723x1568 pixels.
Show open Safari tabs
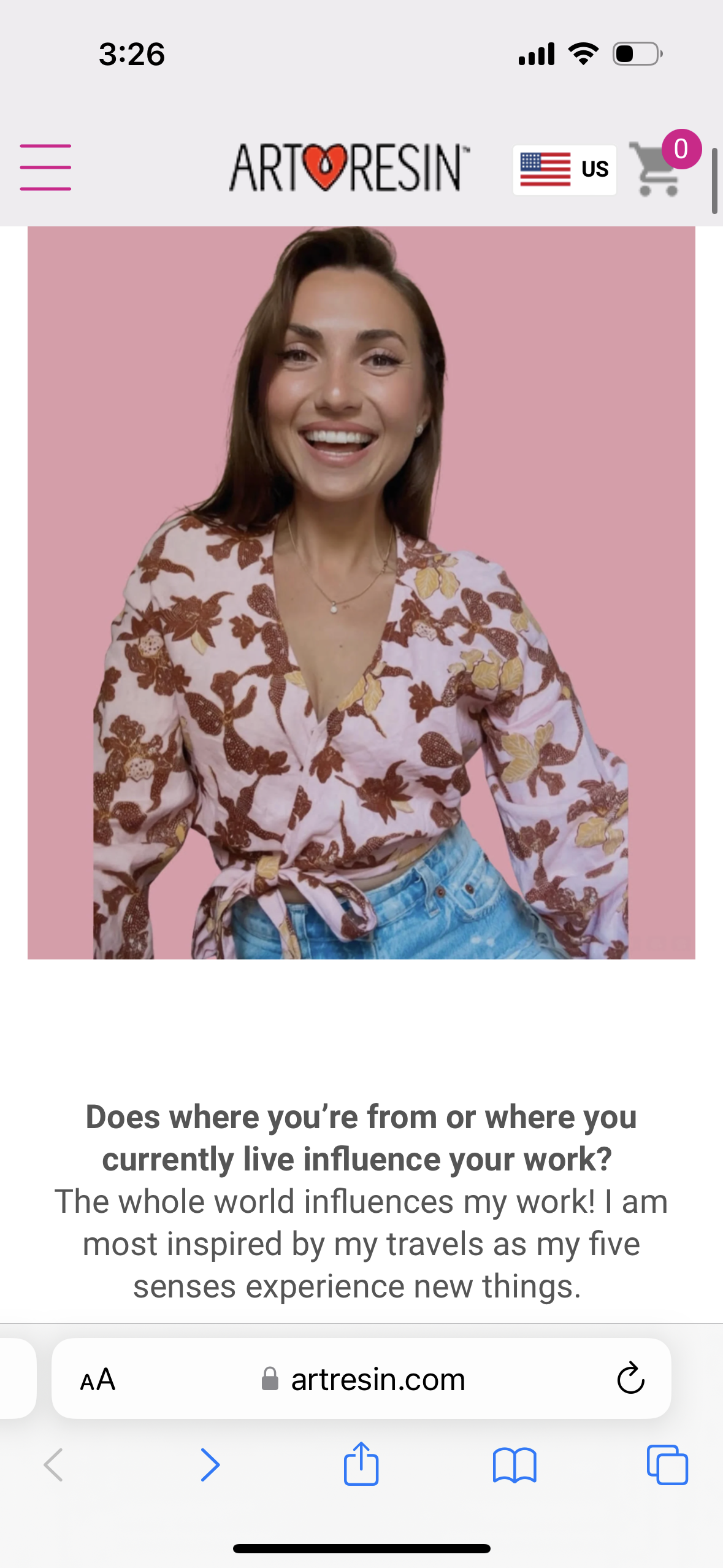pyautogui.click(x=667, y=1465)
